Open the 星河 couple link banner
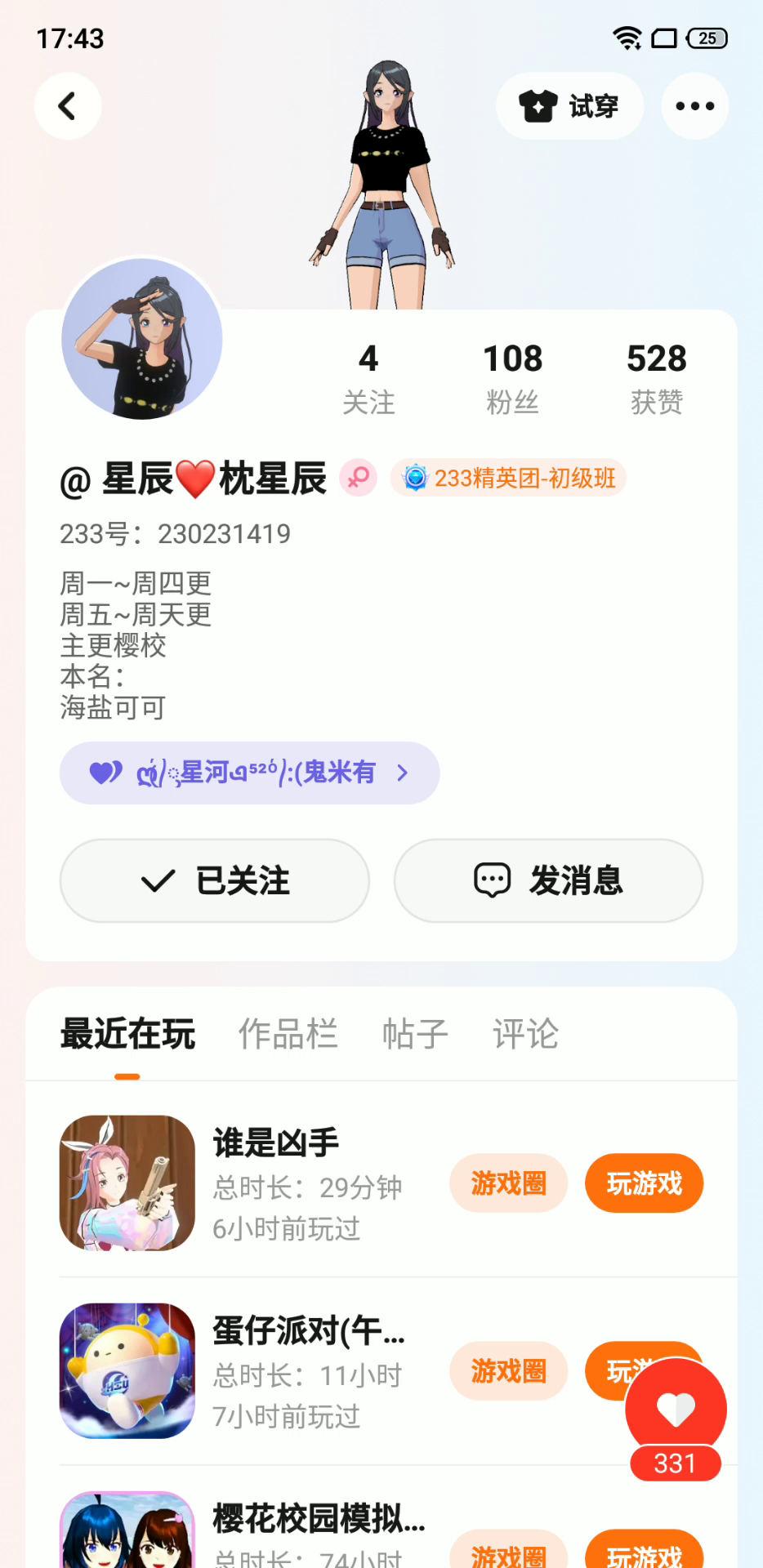 pyautogui.click(x=249, y=773)
